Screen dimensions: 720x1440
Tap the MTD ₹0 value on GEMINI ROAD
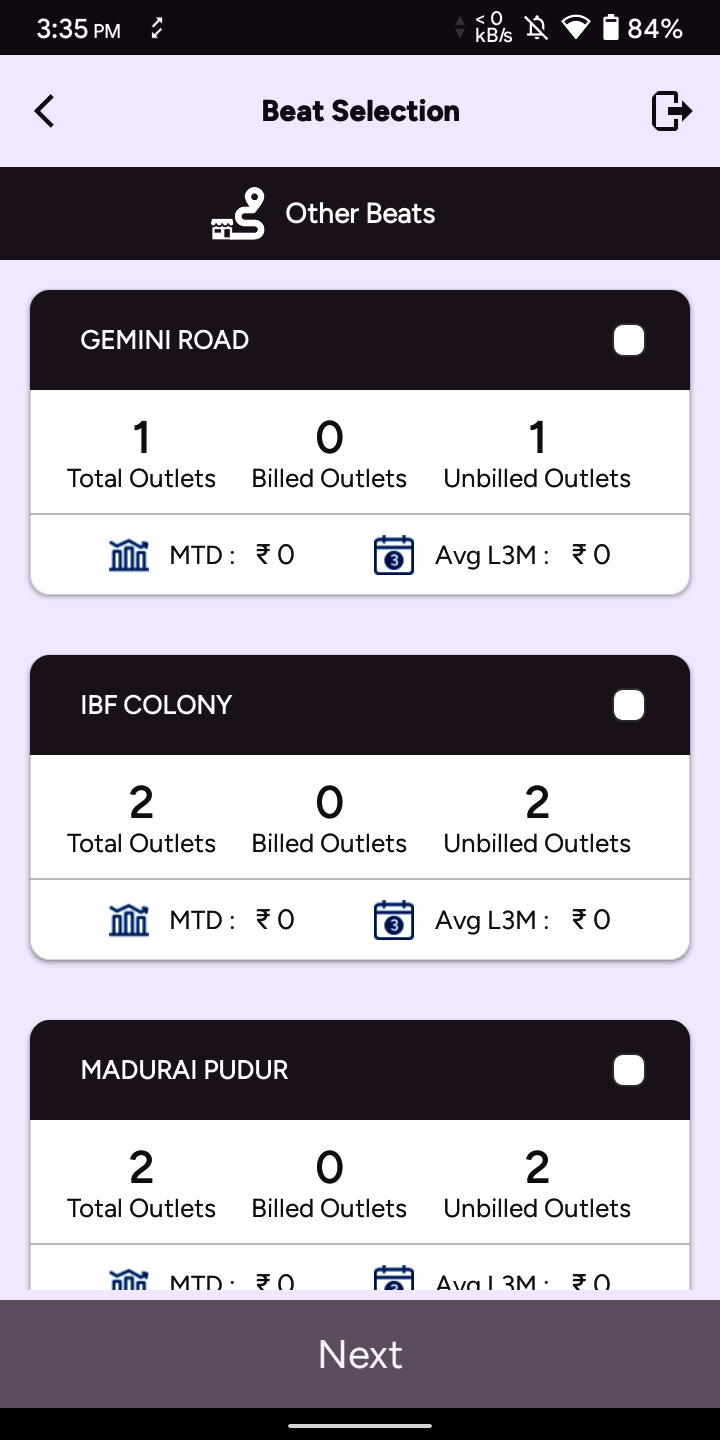tap(274, 554)
